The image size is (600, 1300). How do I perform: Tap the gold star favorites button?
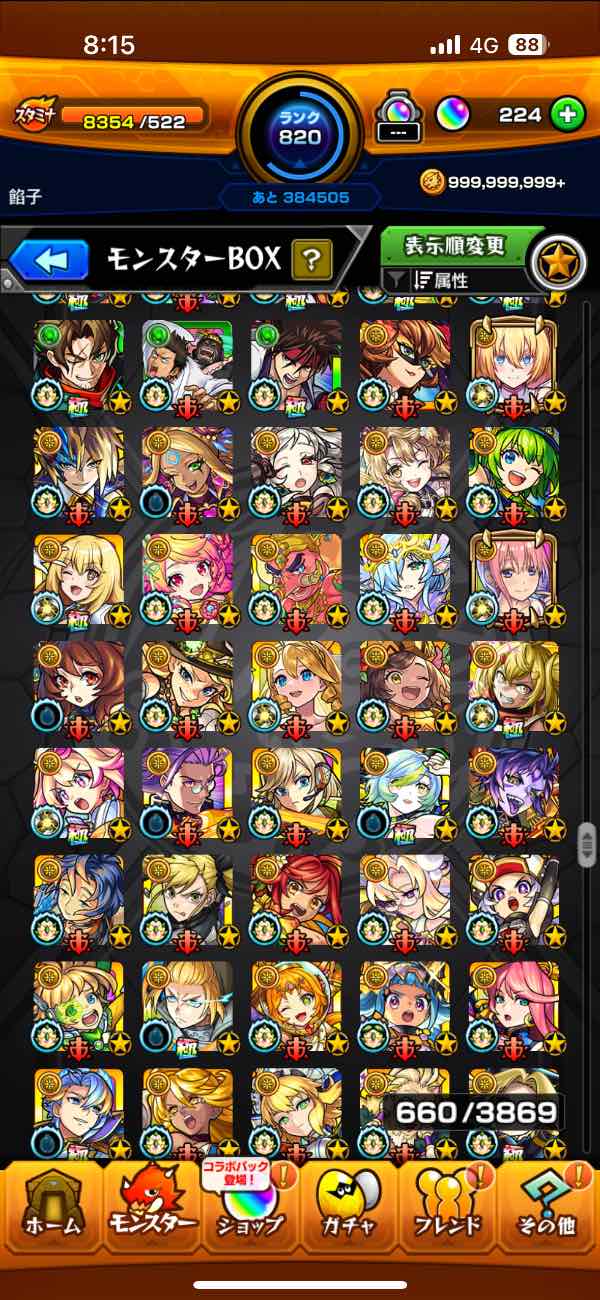click(556, 263)
